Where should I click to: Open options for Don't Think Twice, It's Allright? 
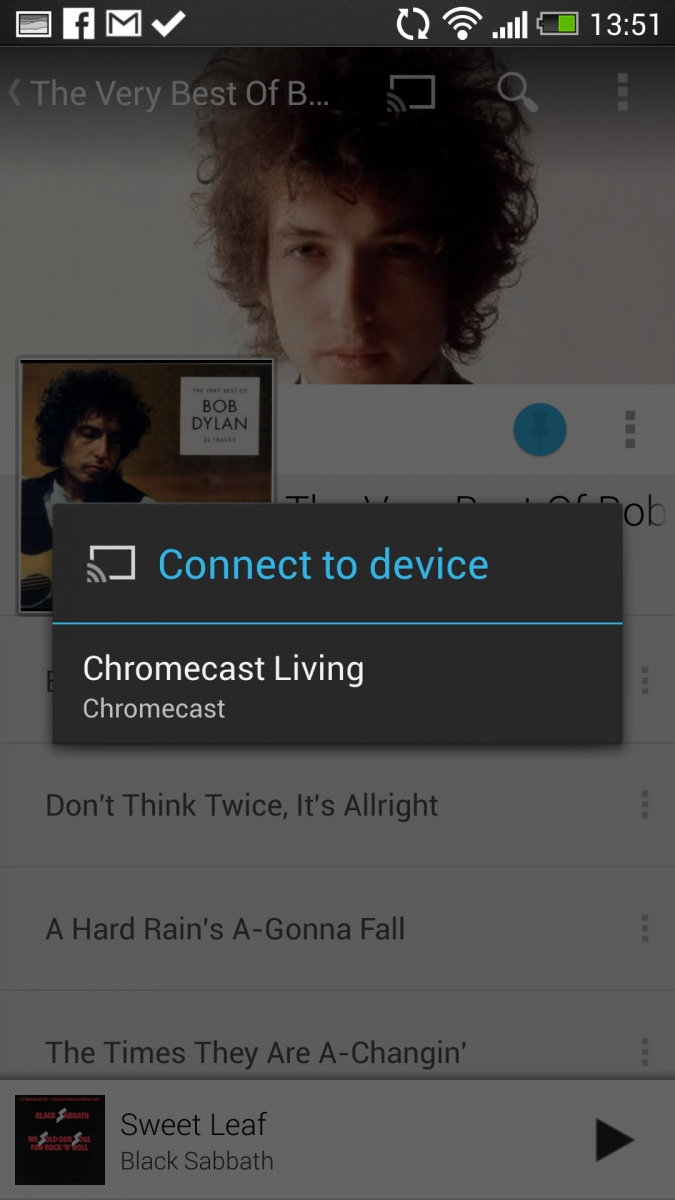(x=644, y=805)
